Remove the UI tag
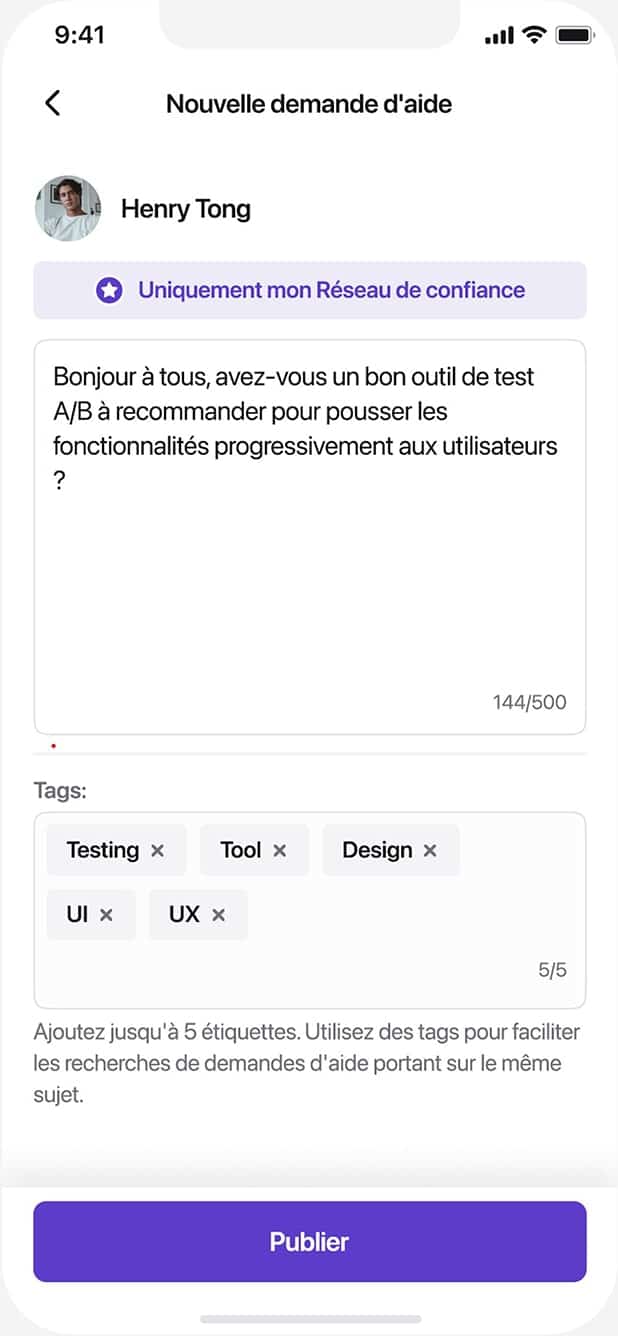Screen dimensions: 618x1336 pos(106,915)
